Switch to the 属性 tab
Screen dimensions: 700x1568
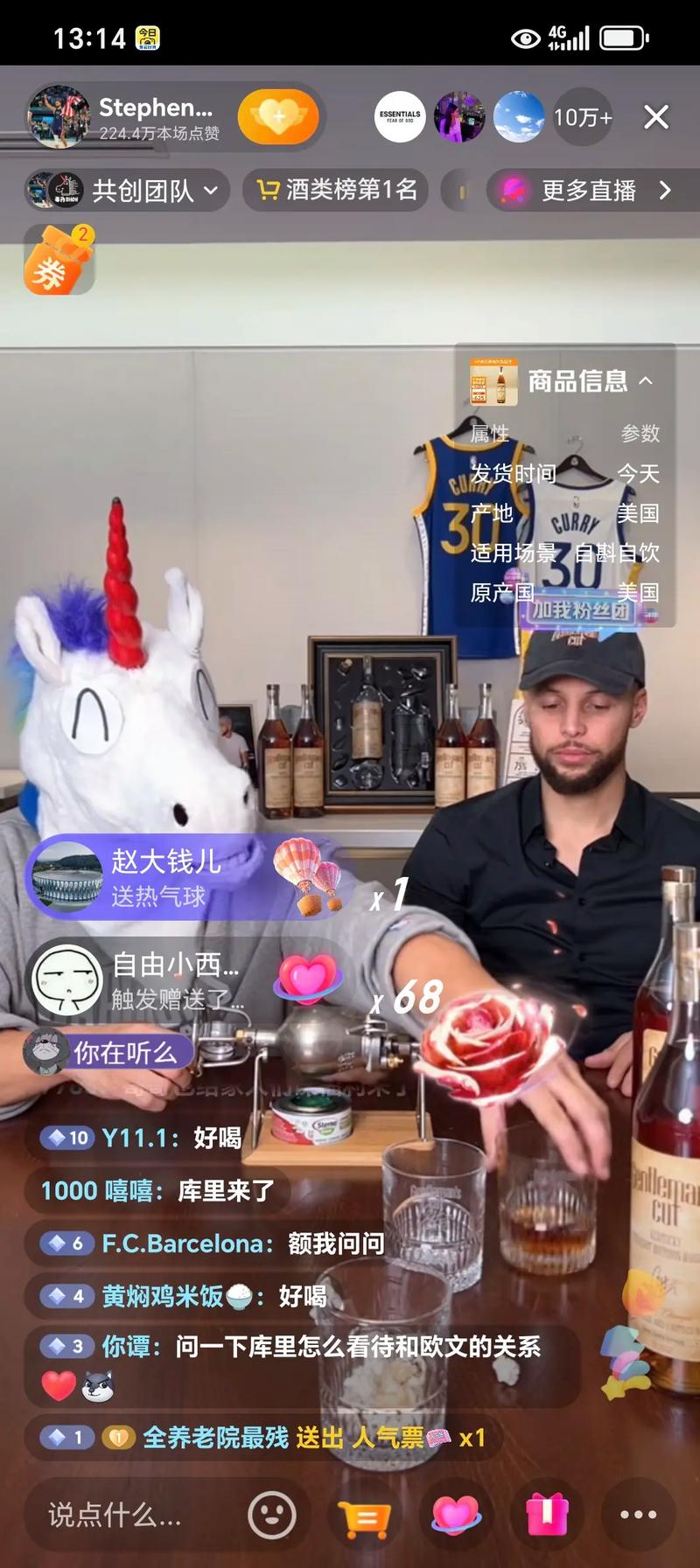[x=489, y=434]
